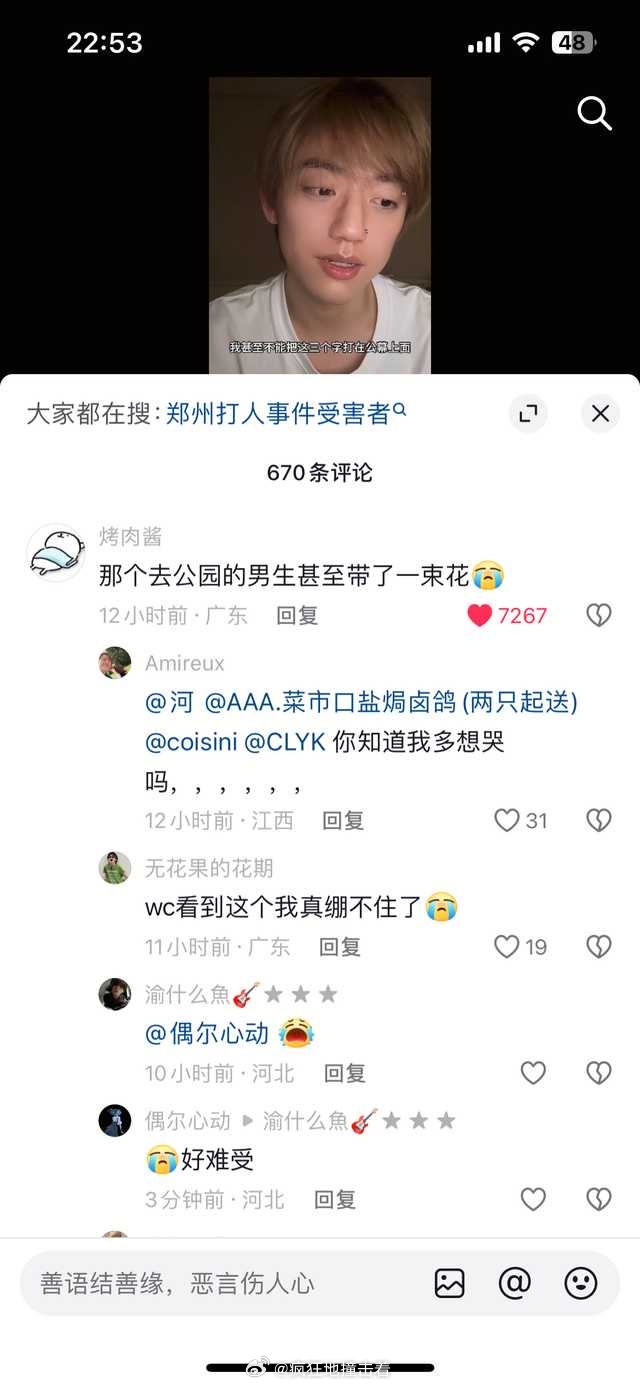
Task: Open trending search 郑州打人事件受害者
Action: pos(286,413)
